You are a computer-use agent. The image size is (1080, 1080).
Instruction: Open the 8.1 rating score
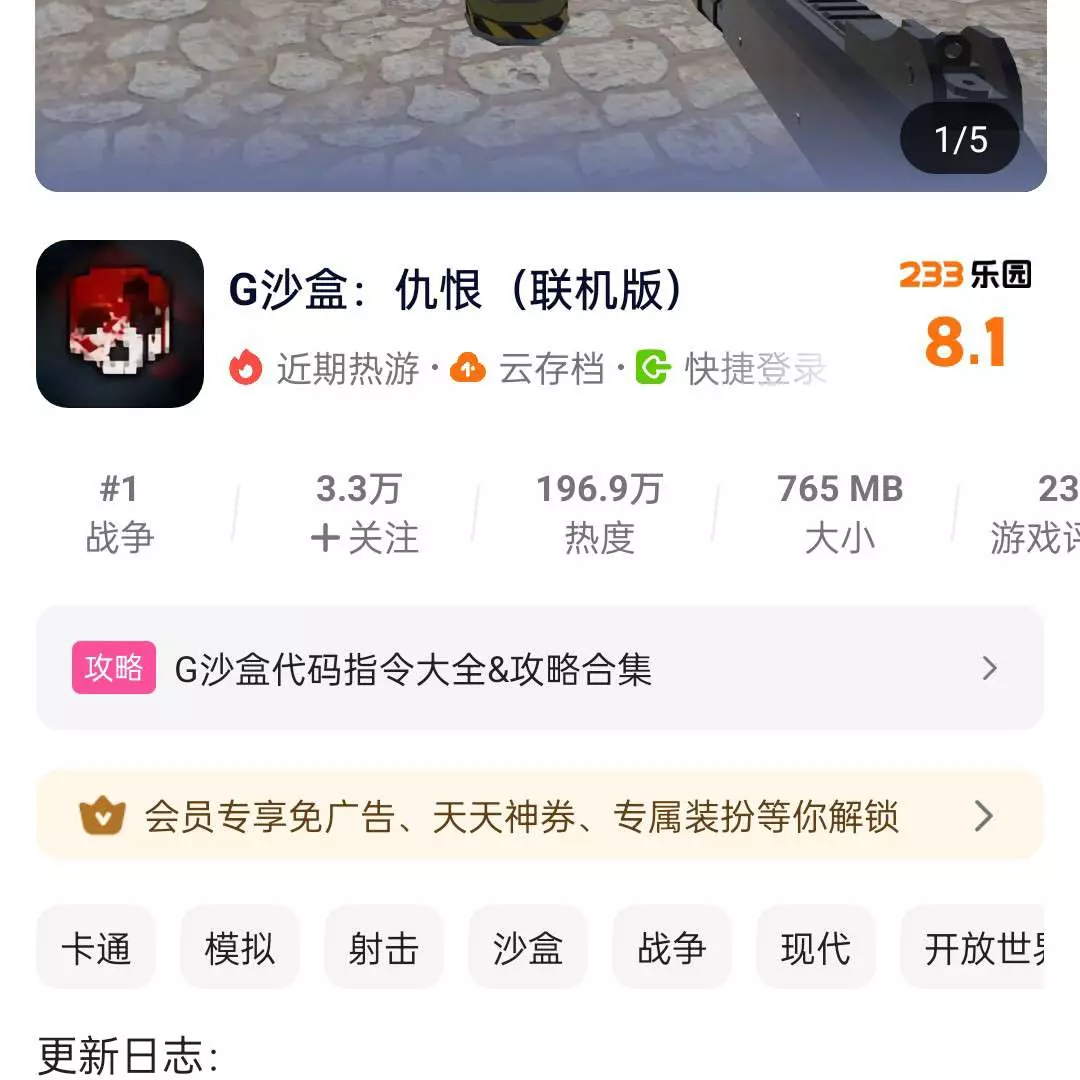(965, 342)
